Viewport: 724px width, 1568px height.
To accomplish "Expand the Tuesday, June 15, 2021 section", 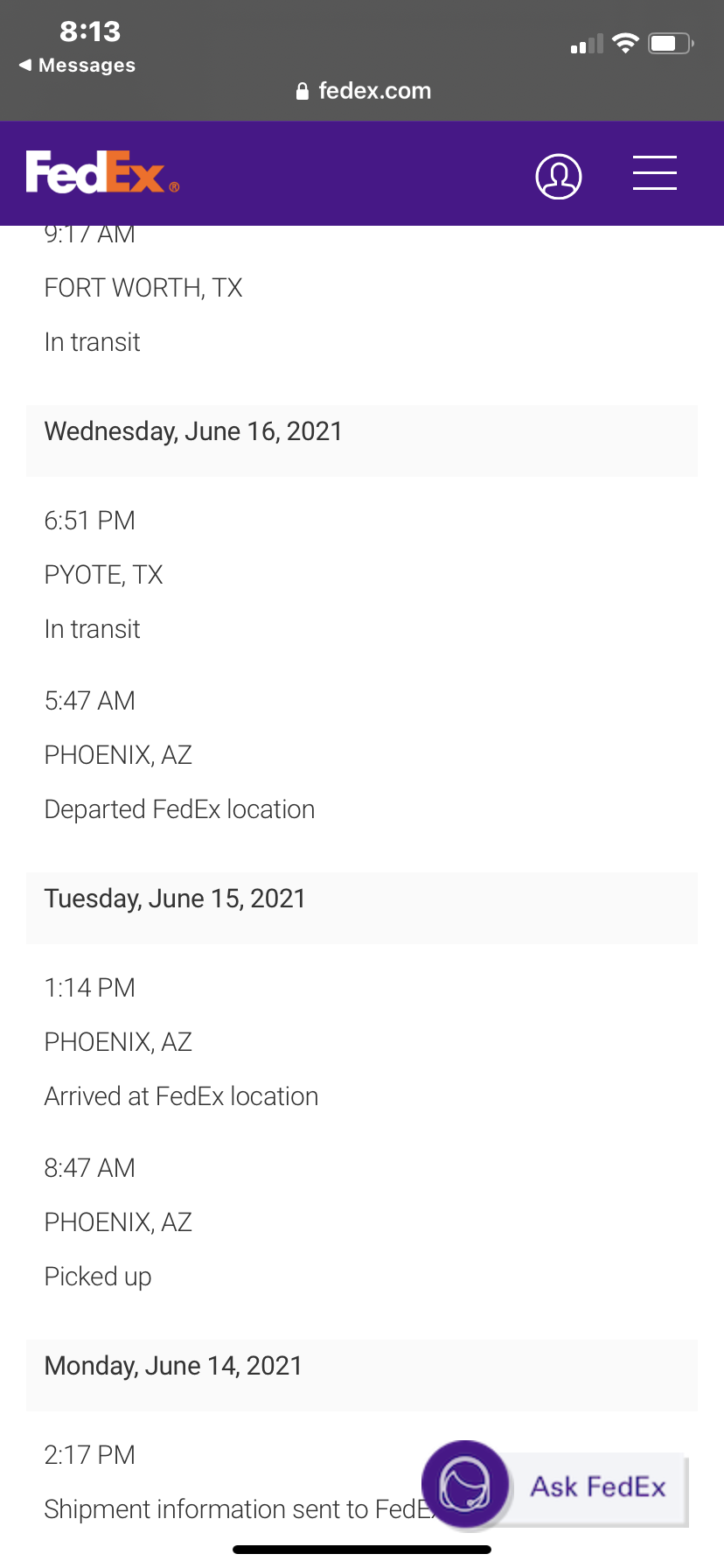I will 174,898.
